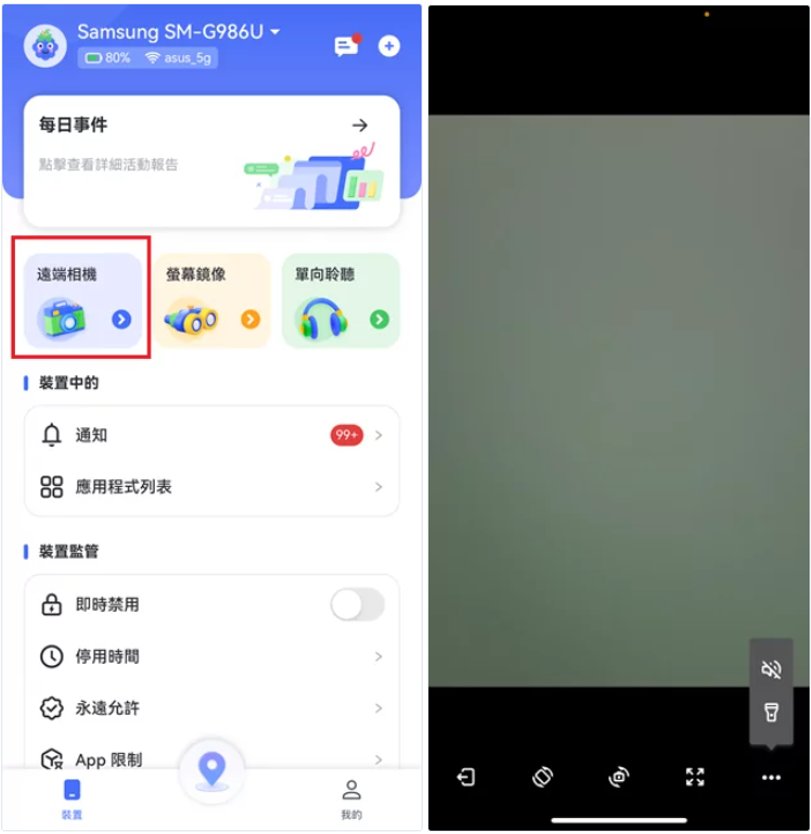This screenshot has height=834, width=811.
Task: Rotate the camera view orientation
Action: click(x=543, y=777)
